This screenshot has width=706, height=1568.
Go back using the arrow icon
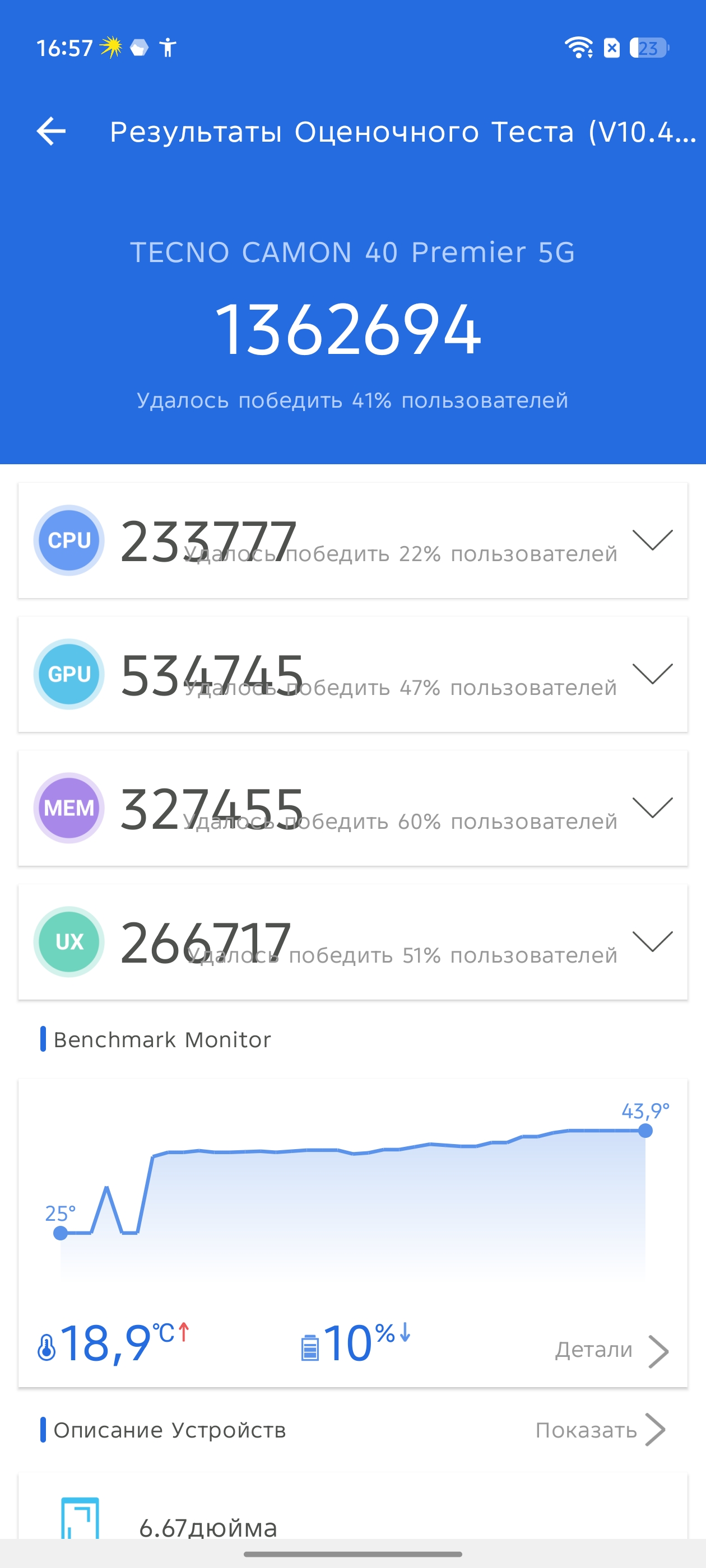click(51, 132)
